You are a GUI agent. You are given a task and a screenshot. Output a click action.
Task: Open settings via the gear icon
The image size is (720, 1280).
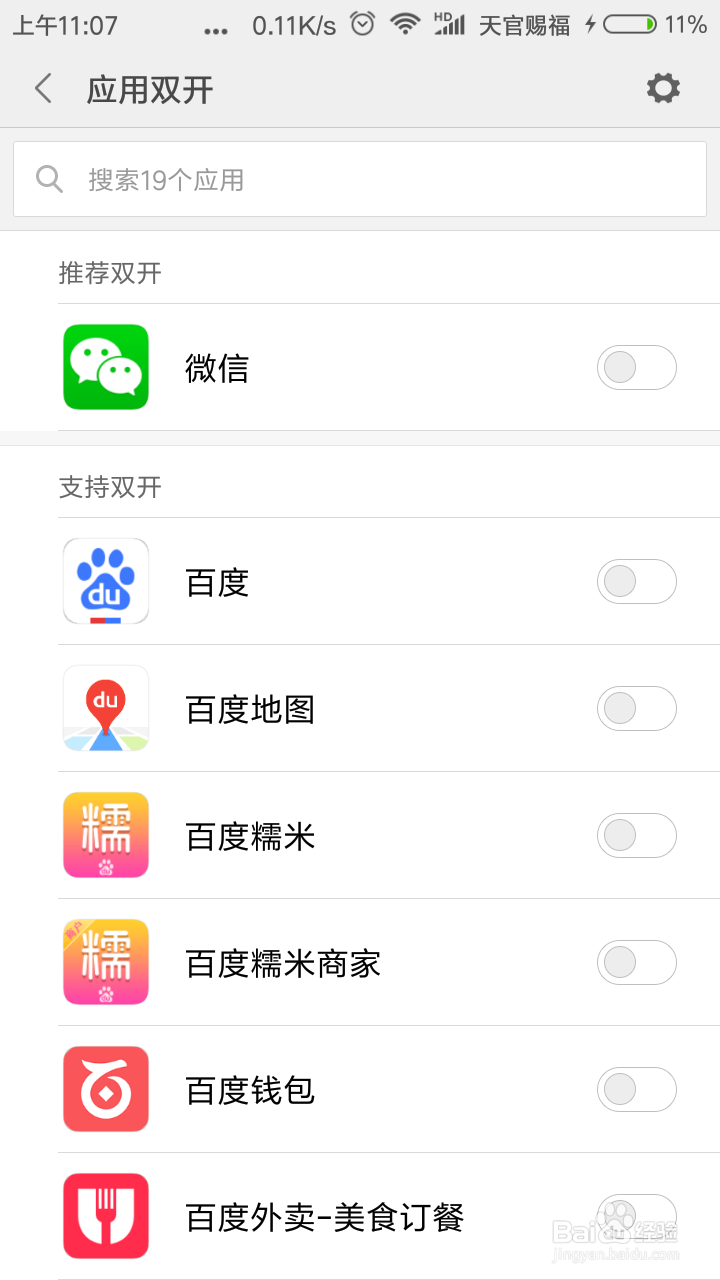(663, 88)
